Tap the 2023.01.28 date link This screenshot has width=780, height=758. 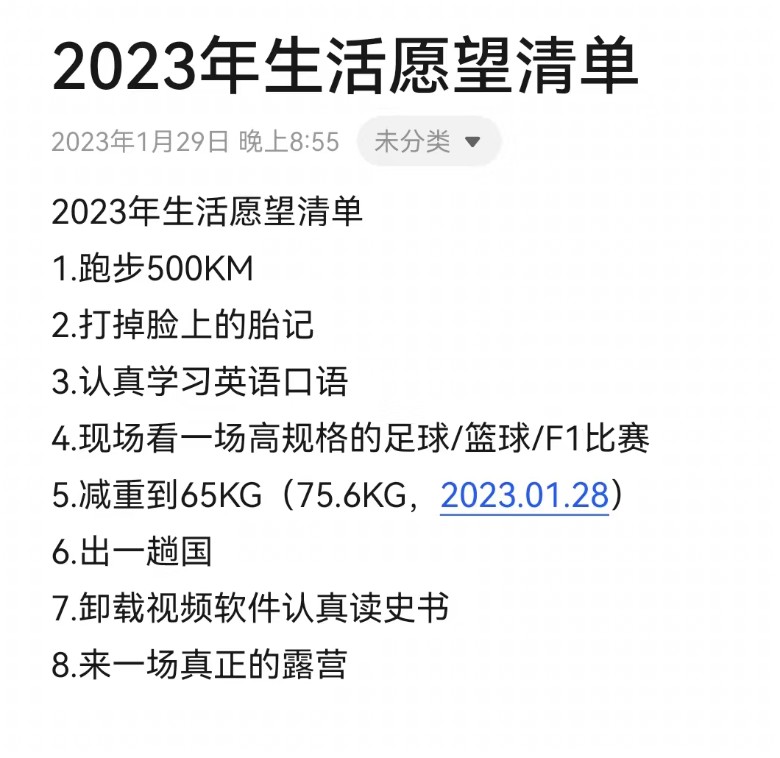[x=524, y=496]
